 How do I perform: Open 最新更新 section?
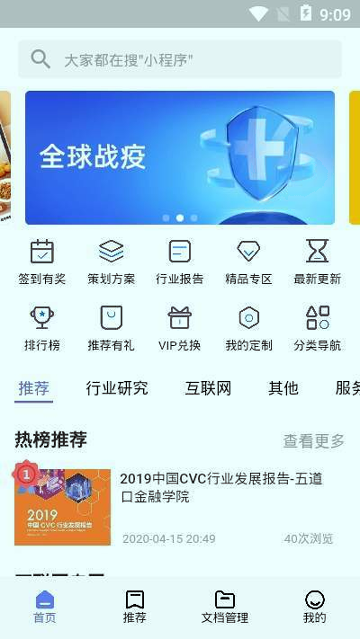point(317,262)
